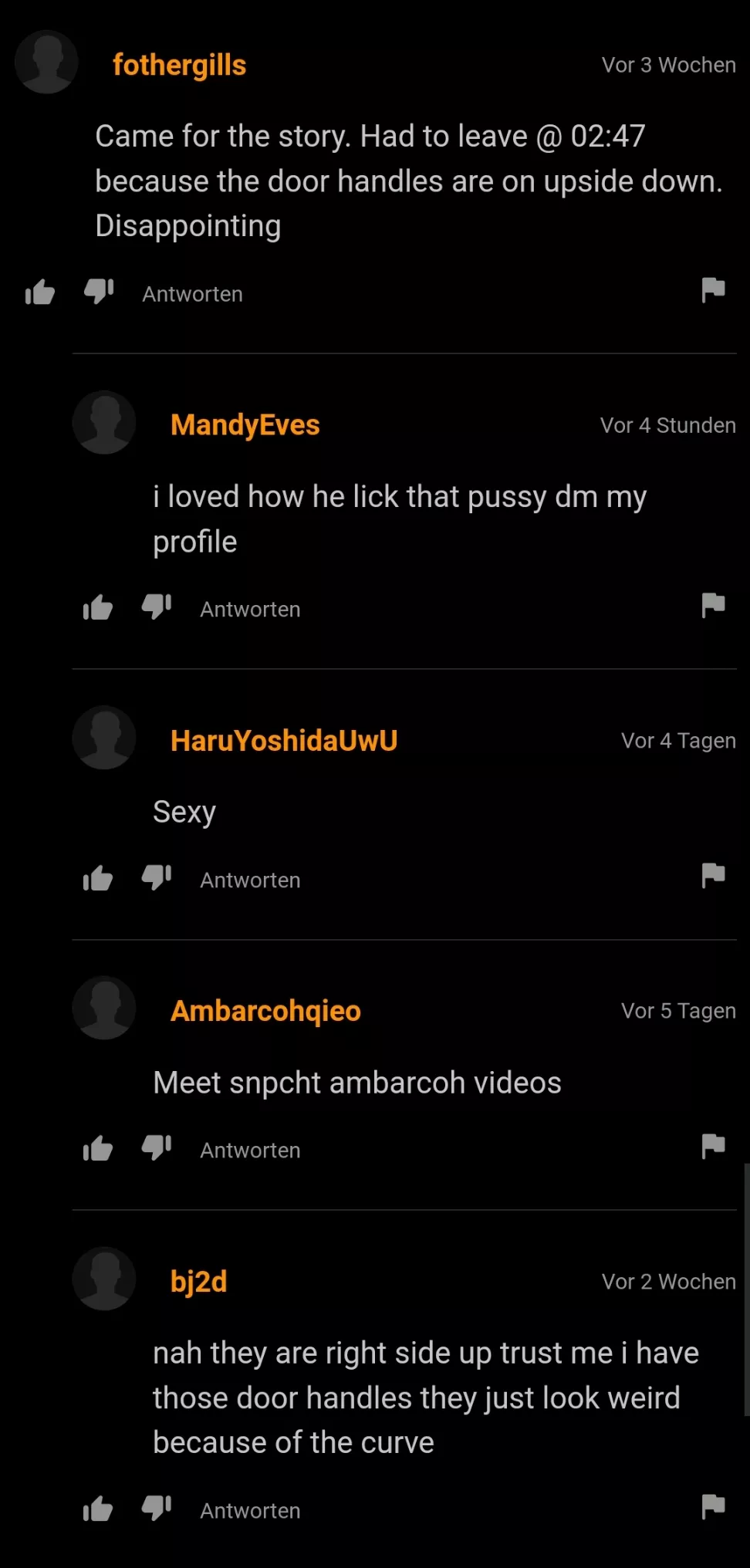This screenshot has width=750, height=1568.
Task: Tap Antworten under Ambarcohqieo's comment
Action: 250,1151
